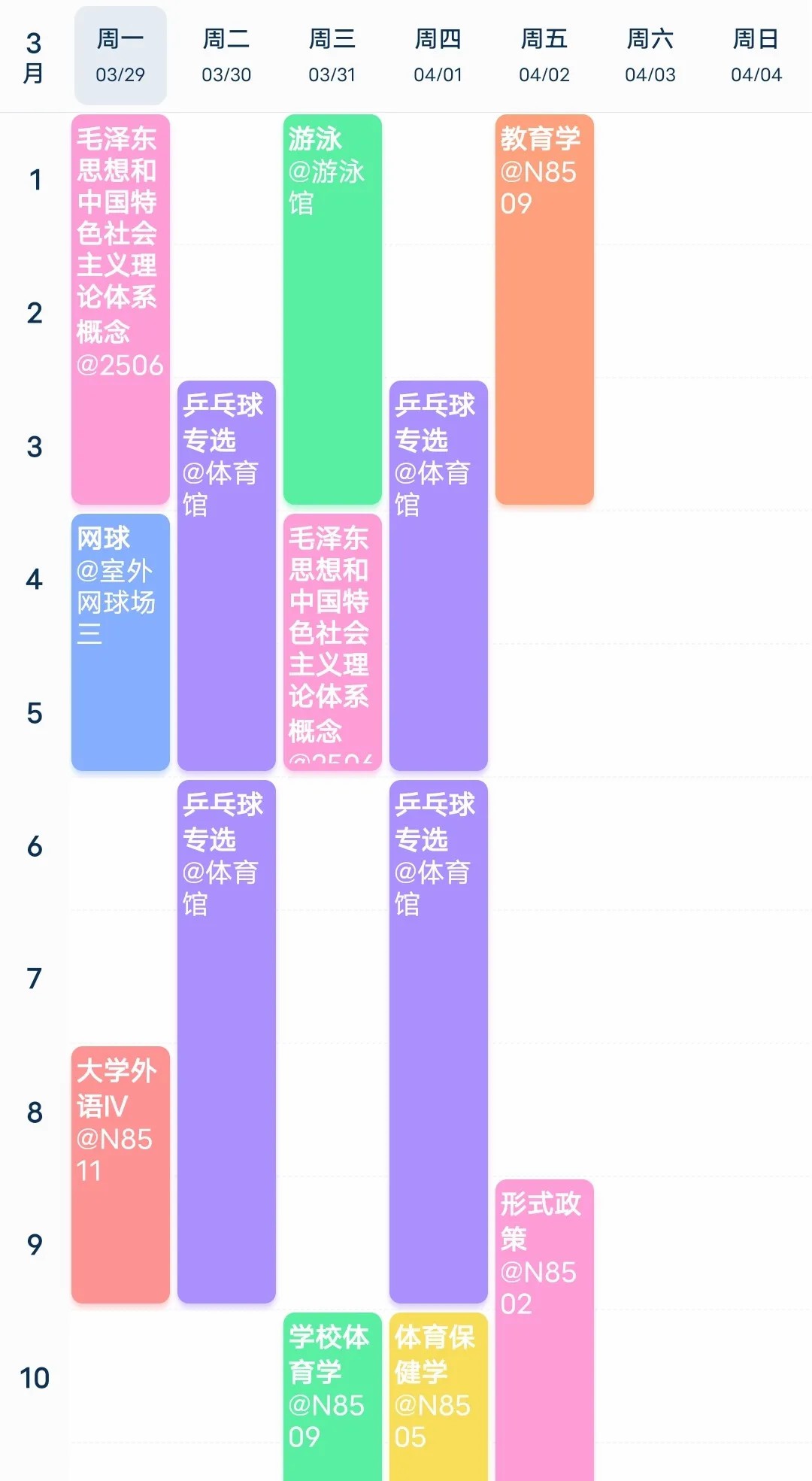Open Monday's 毛泽东思想 course card @2506

pyautogui.click(x=120, y=309)
